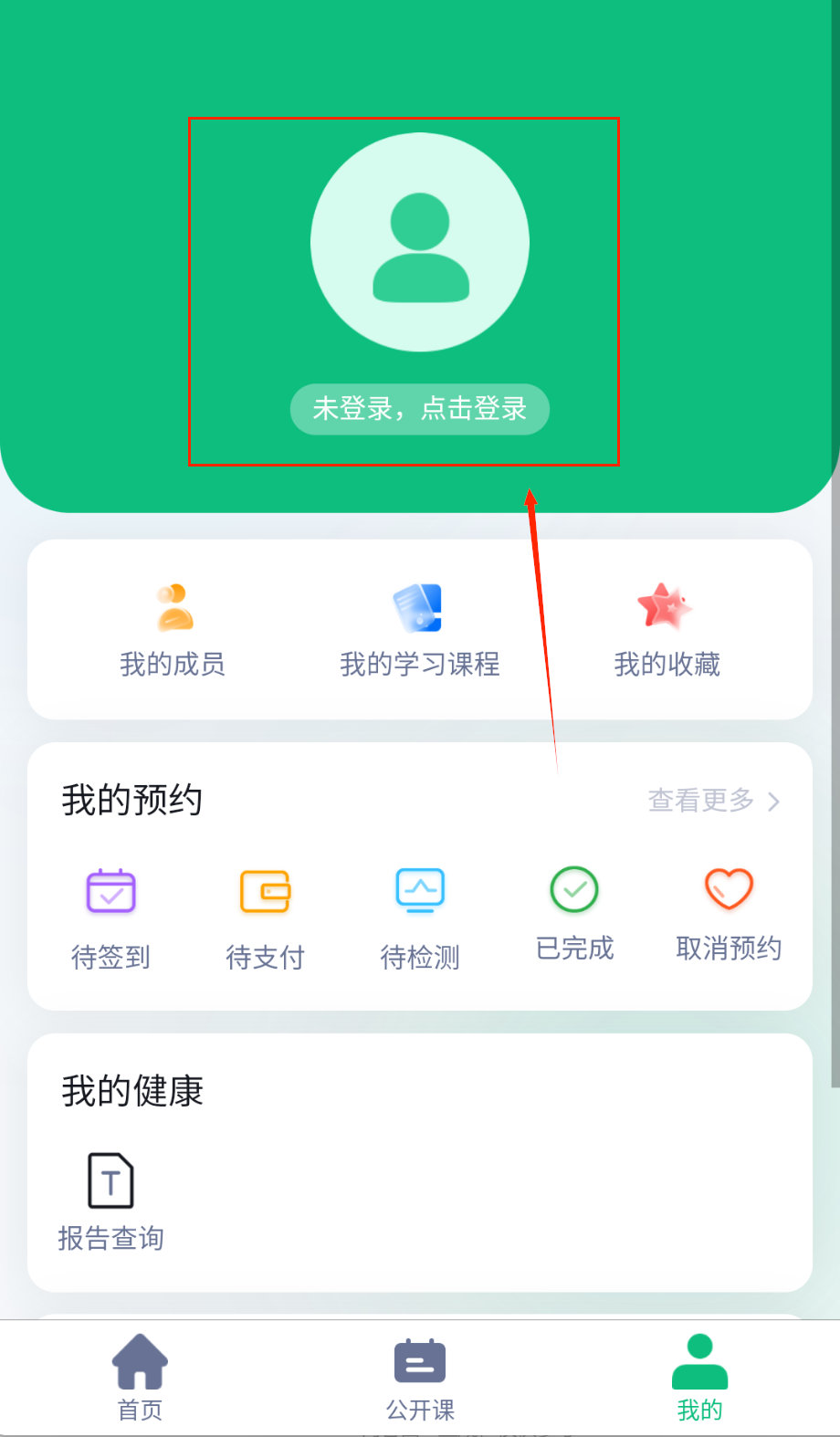View 取消预约 cancelled appointments
The image size is (840, 1437).
(729, 913)
